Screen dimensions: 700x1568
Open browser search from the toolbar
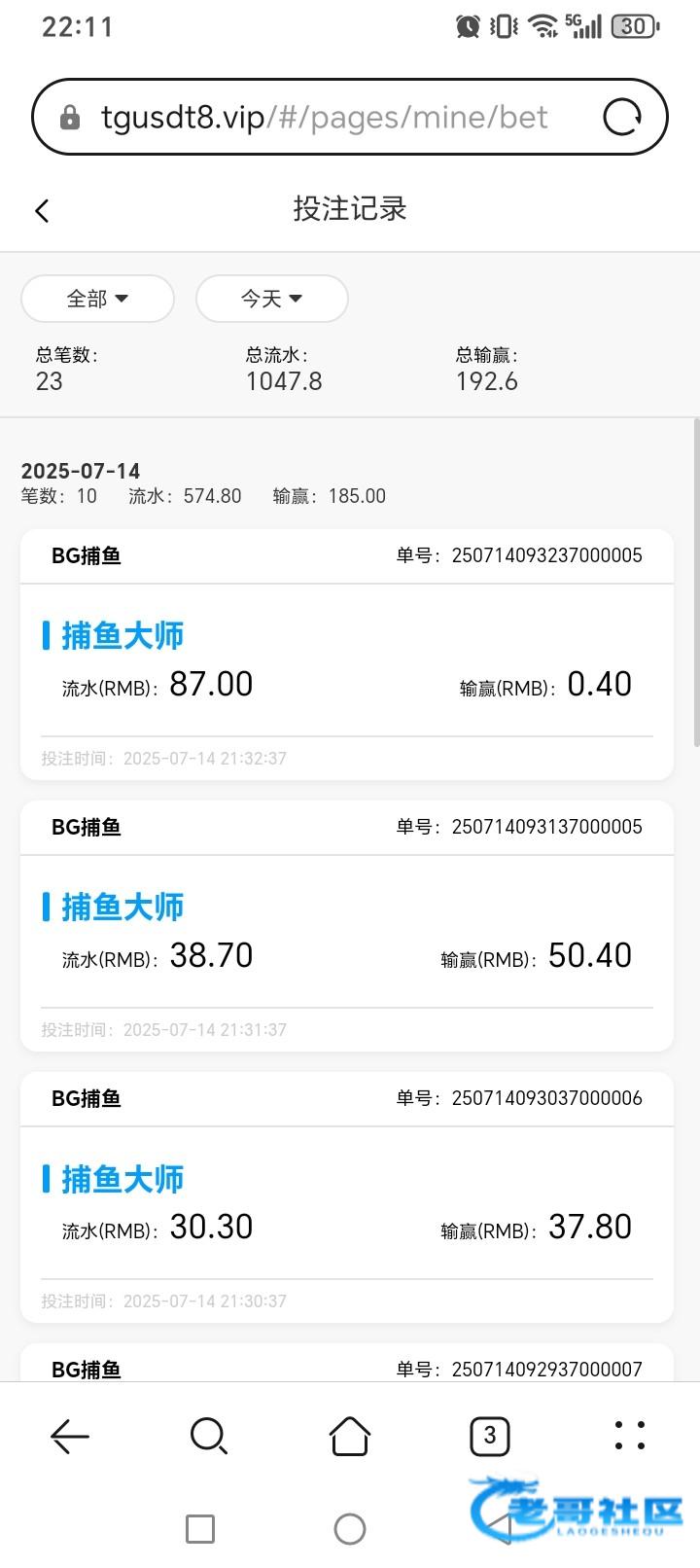point(209,1436)
